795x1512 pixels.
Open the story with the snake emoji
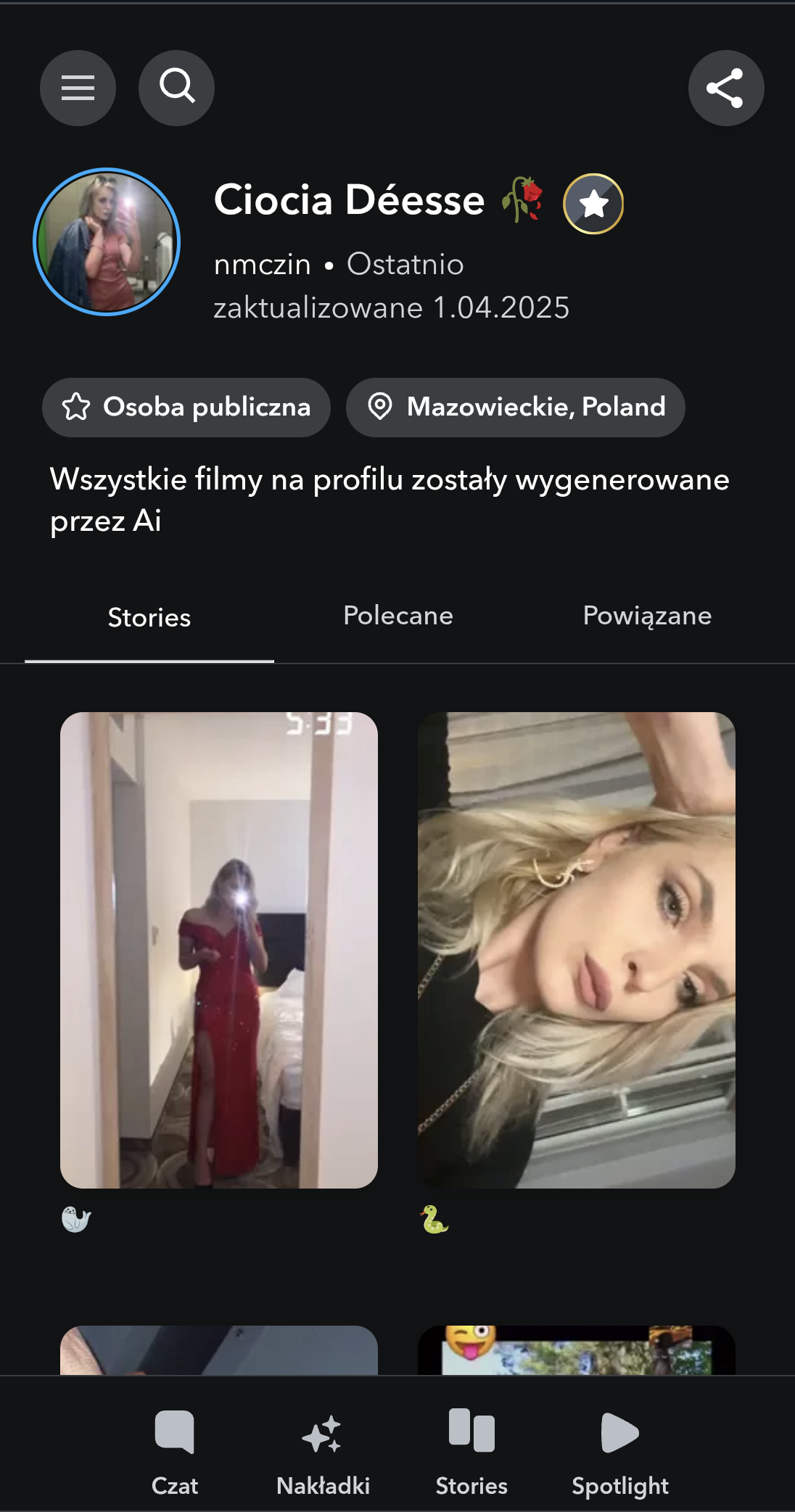[x=576, y=950]
